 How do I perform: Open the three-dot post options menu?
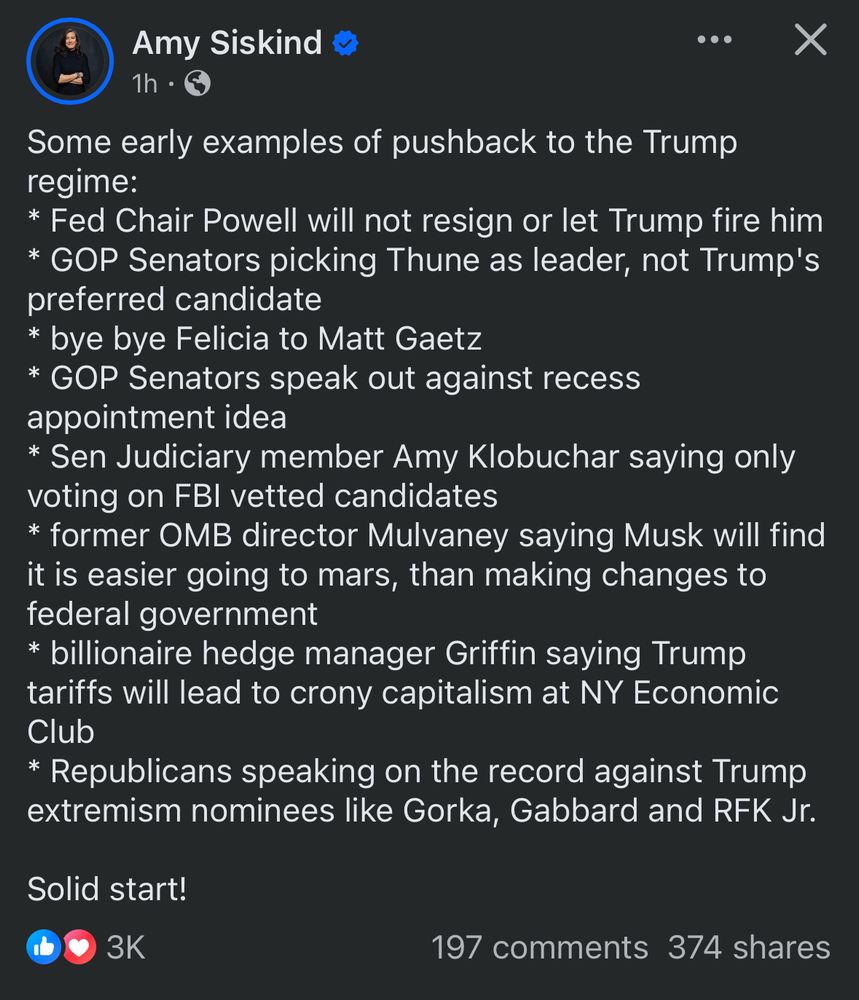pos(714,40)
